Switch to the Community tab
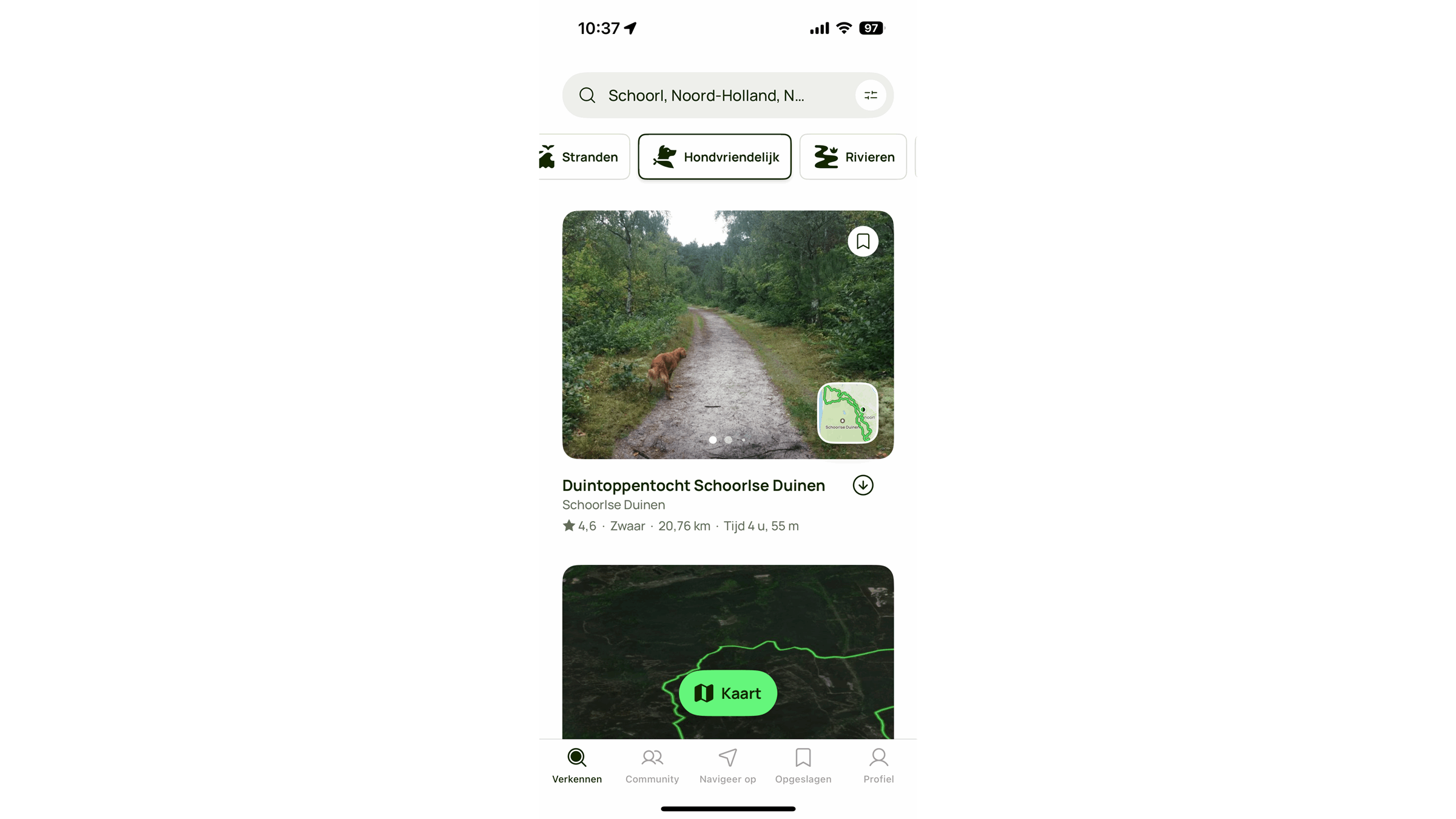Viewport: 1456px width, 819px height. pos(652,766)
